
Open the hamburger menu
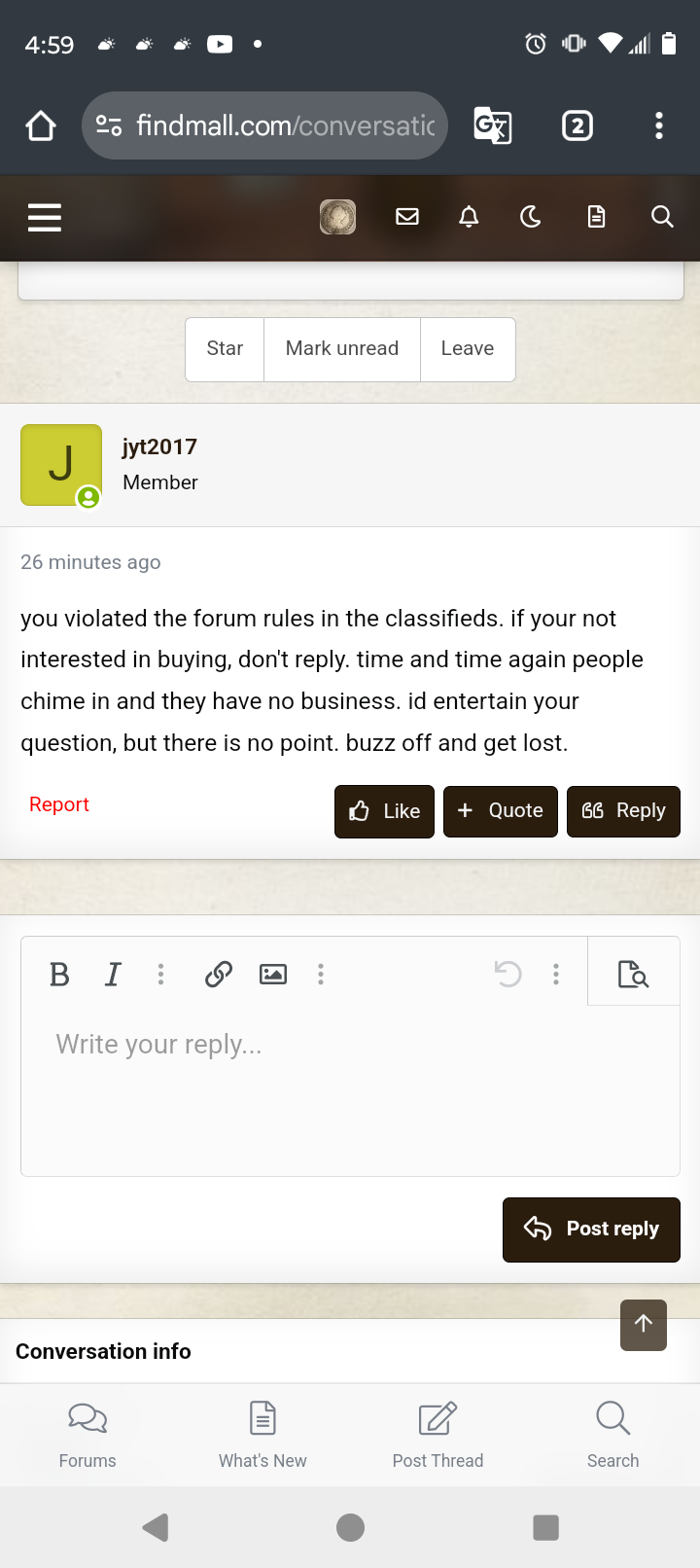pyautogui.click(x=45, y=217)
